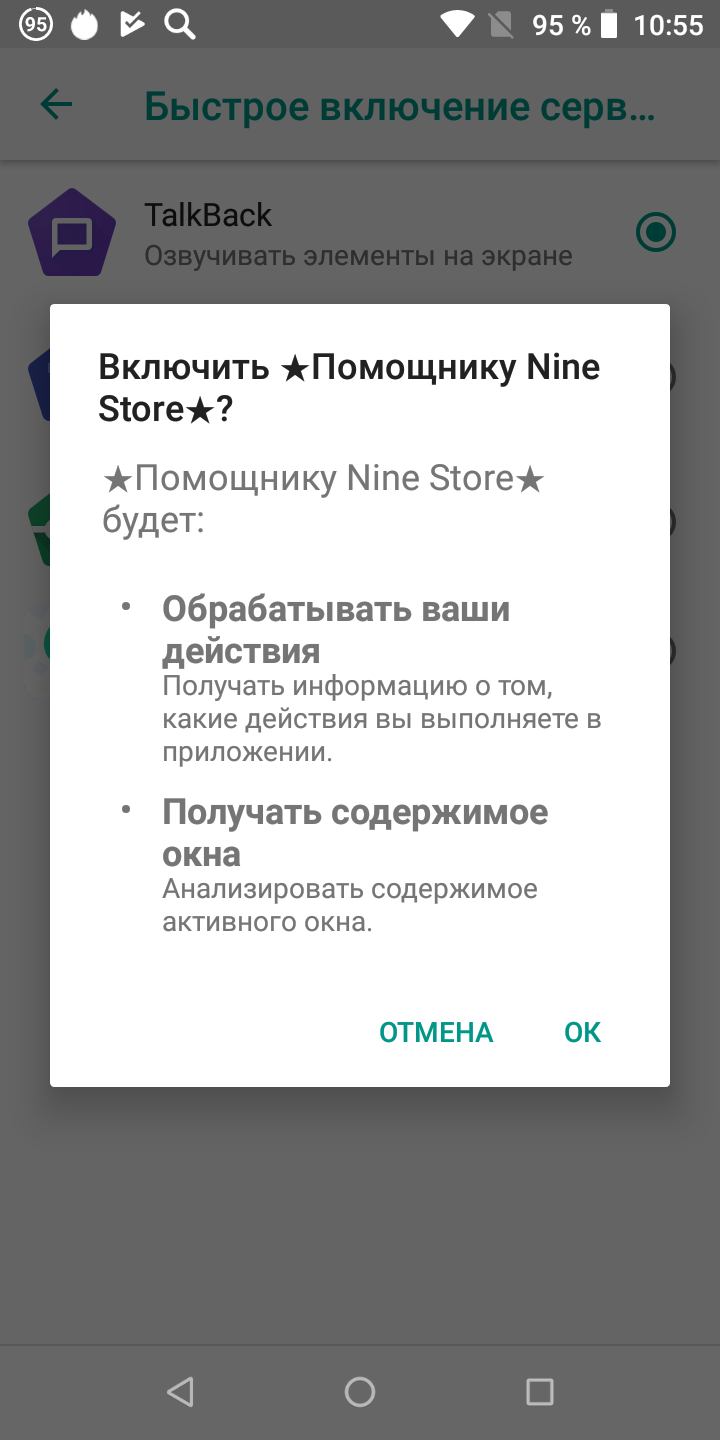Go to the home screen
This screenshot has width=720, height=1440.
[x=360, y=1391]
